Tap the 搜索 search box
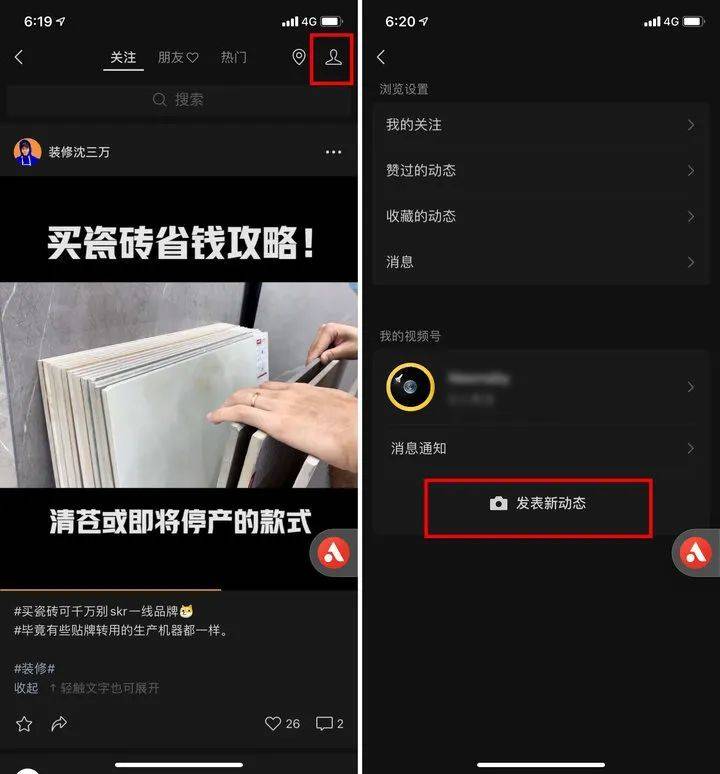Viewport: 720px width, 774px height. pyautogui.click(x=179, y=100)
